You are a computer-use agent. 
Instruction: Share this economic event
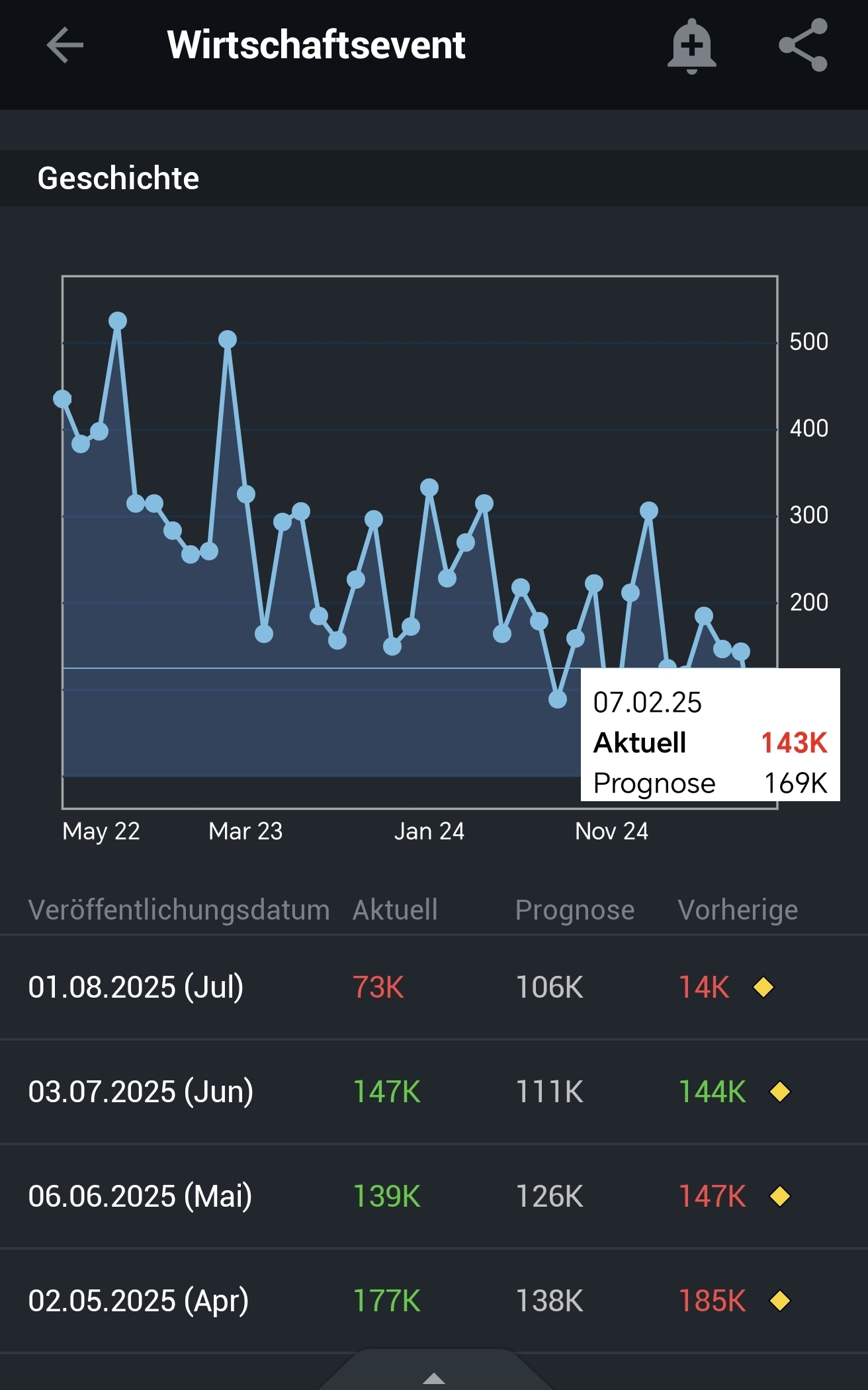coord(803,45)
